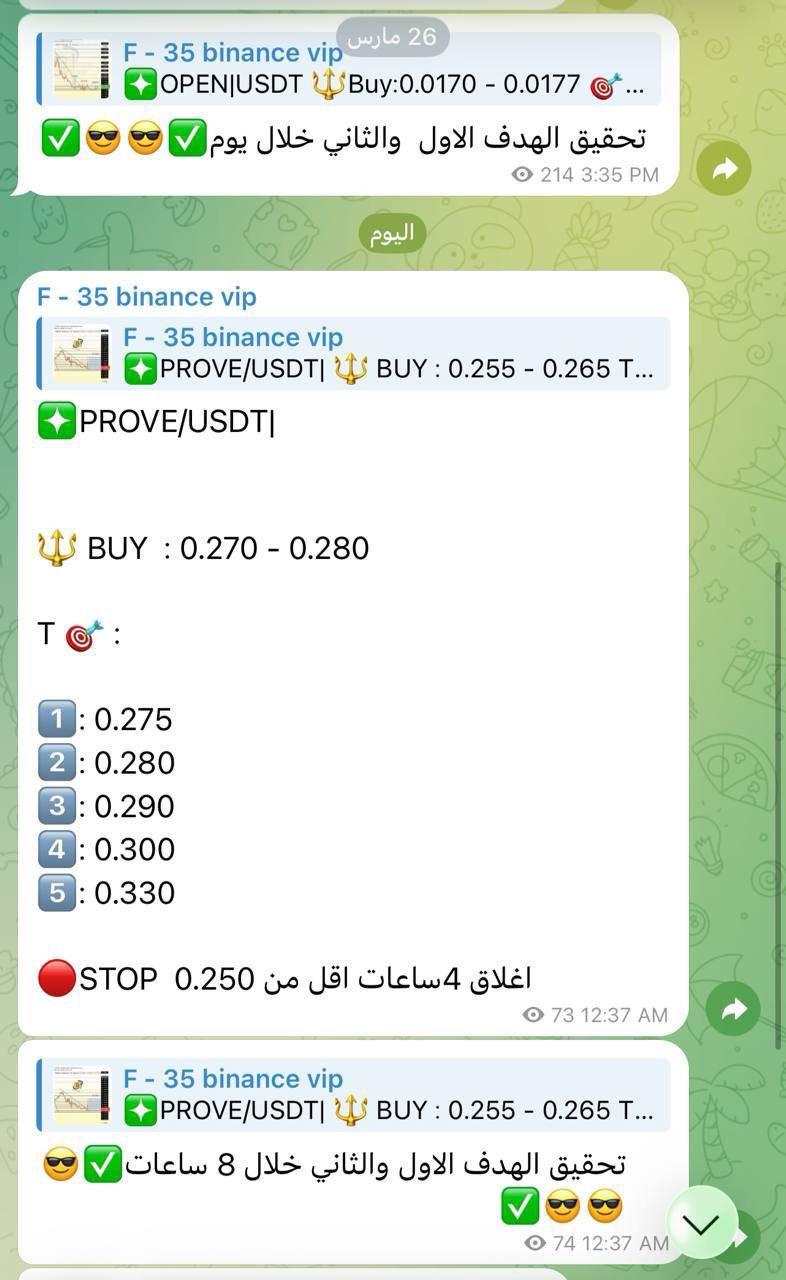Tap the 26 مارس date chip
The width and height of the screenshot is (786, 1280).
coord(392,37)
